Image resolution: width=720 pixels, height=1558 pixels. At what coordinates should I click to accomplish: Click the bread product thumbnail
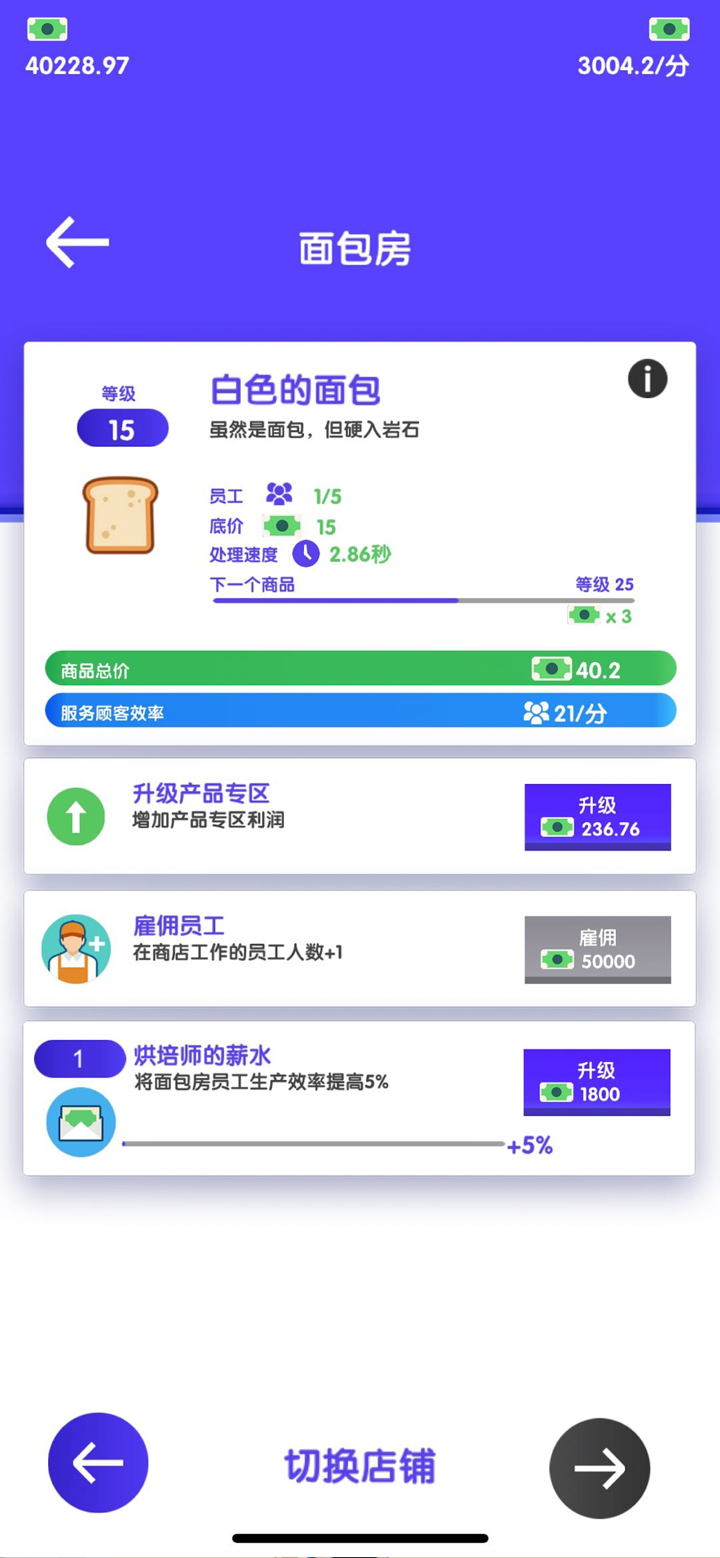[x=120, y=516]
